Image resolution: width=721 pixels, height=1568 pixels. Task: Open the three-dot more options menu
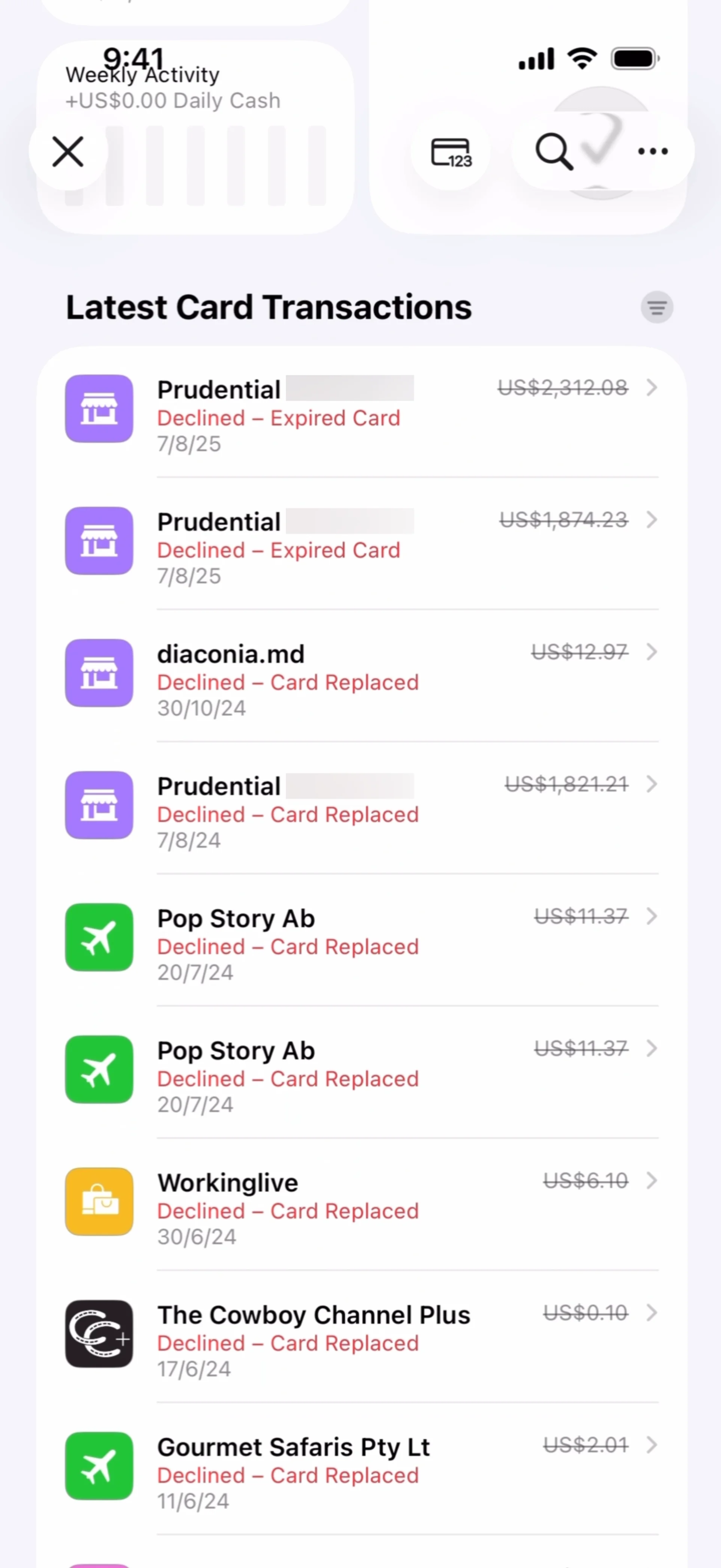653,151
